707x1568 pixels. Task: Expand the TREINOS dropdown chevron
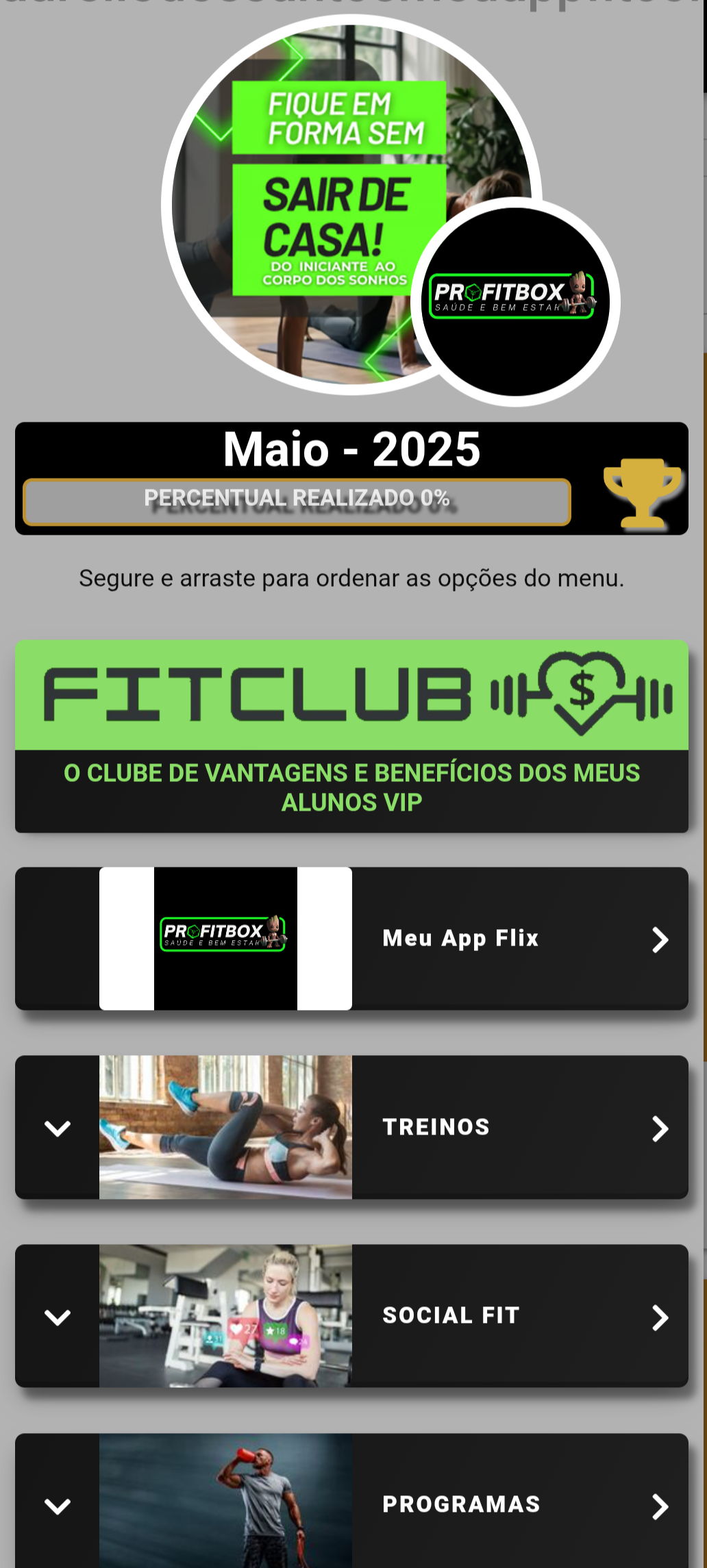[58, 1128]
